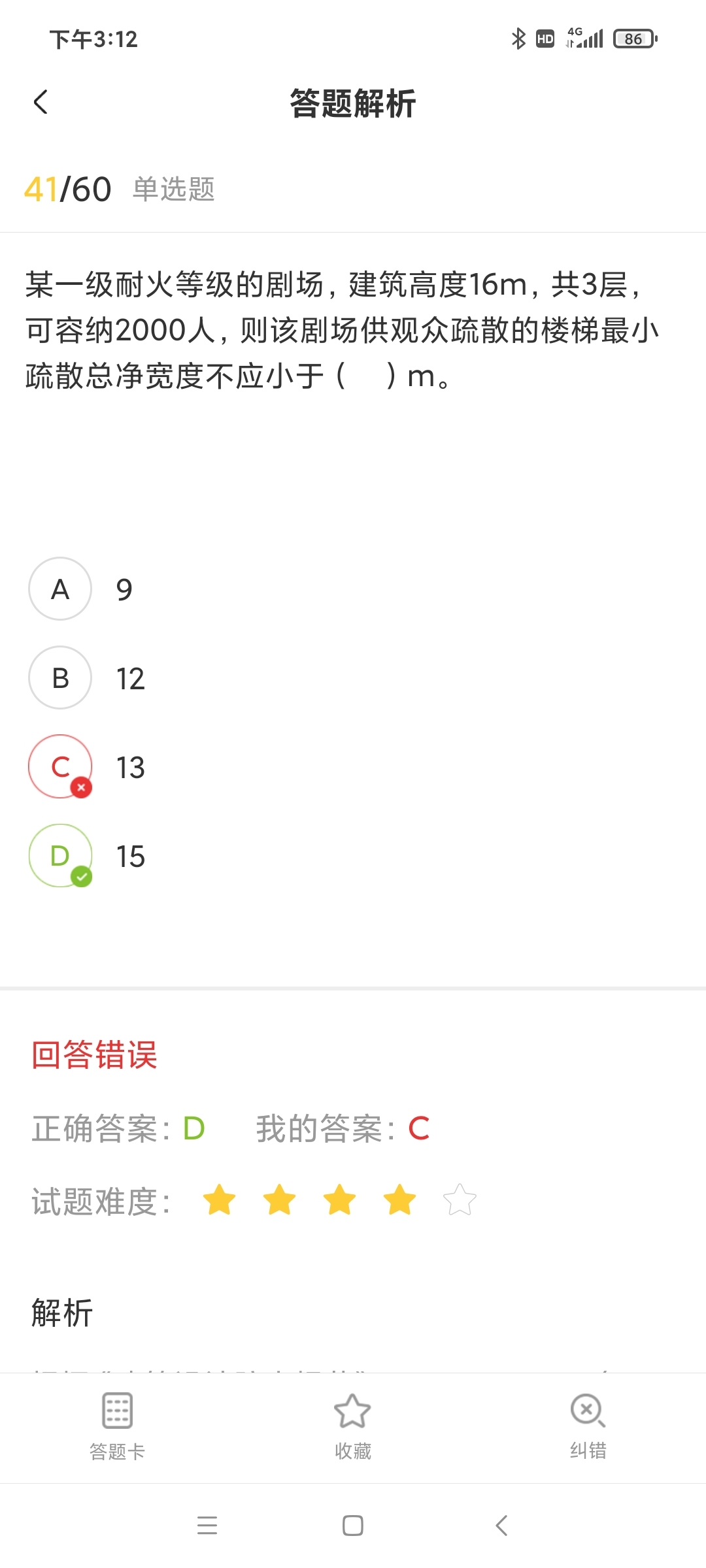The image size is (706, 1568).
Task: Open the system recent apps menu
Action: 207,1526
